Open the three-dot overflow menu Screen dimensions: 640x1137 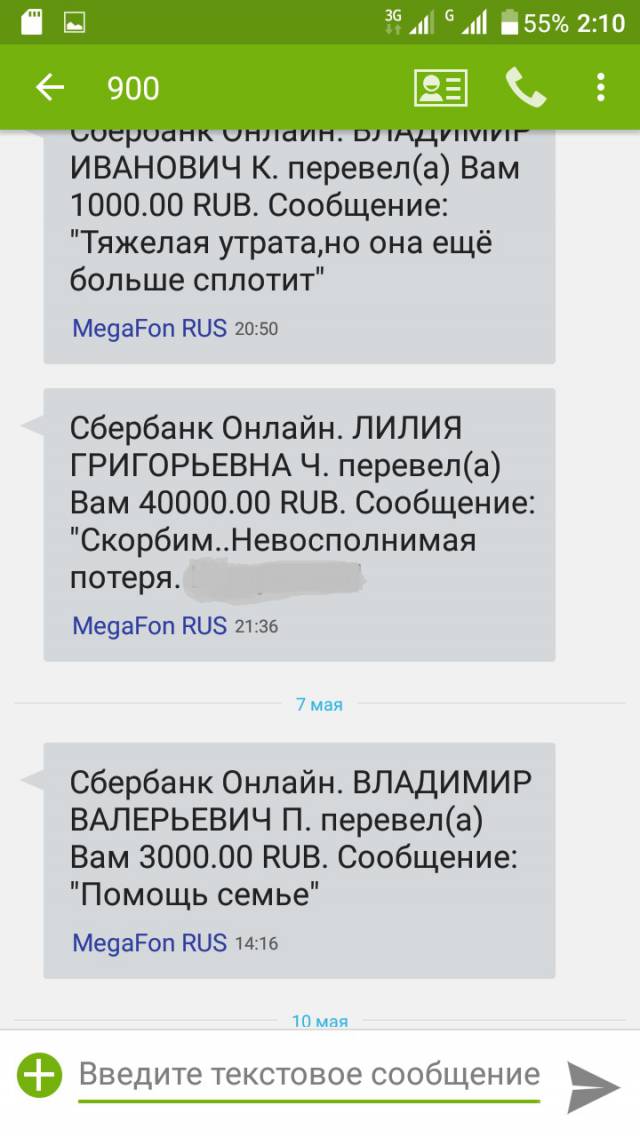click(x=600, y=88)
